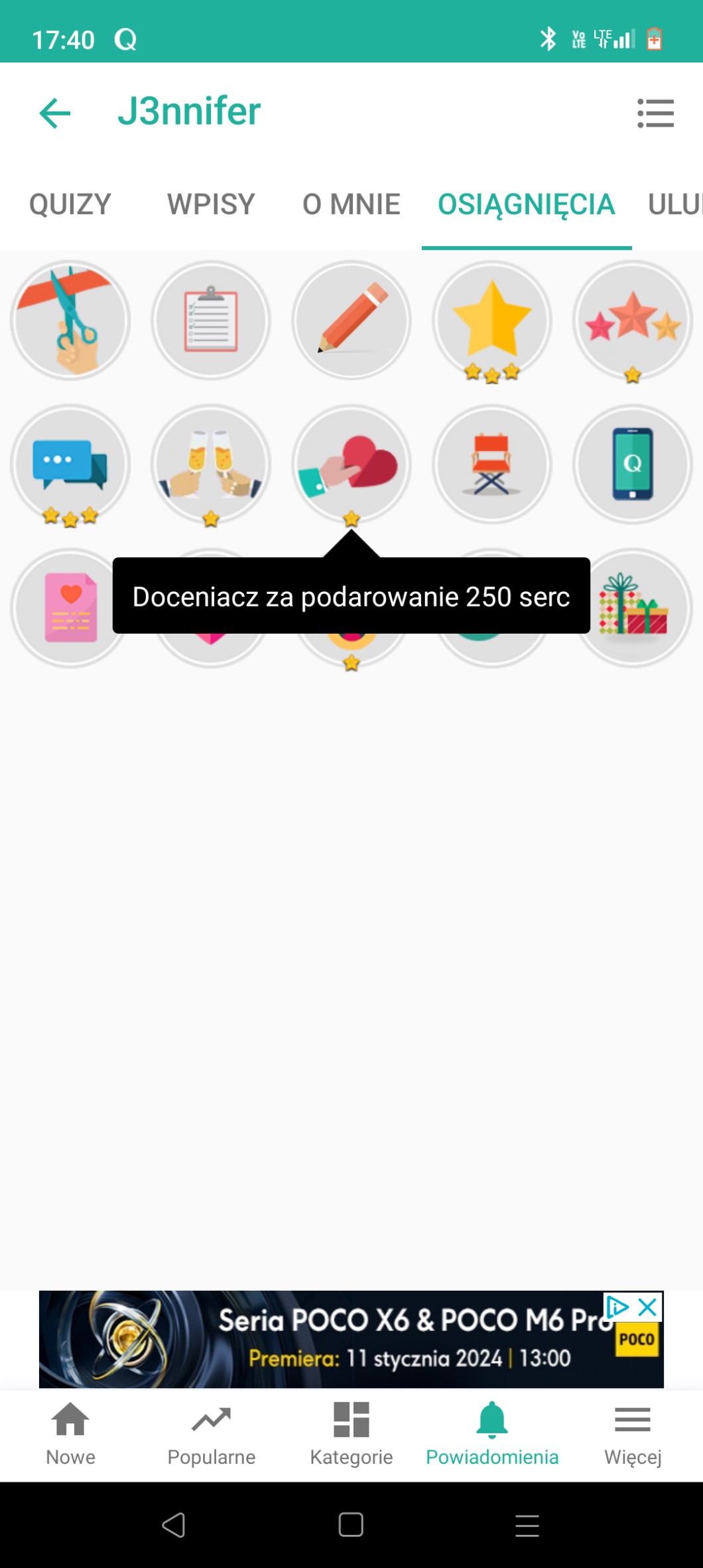The height and width of the screenshot is (1568, 703).
Task: Switch to the QUIZY tab
Action: coord(70,204)
